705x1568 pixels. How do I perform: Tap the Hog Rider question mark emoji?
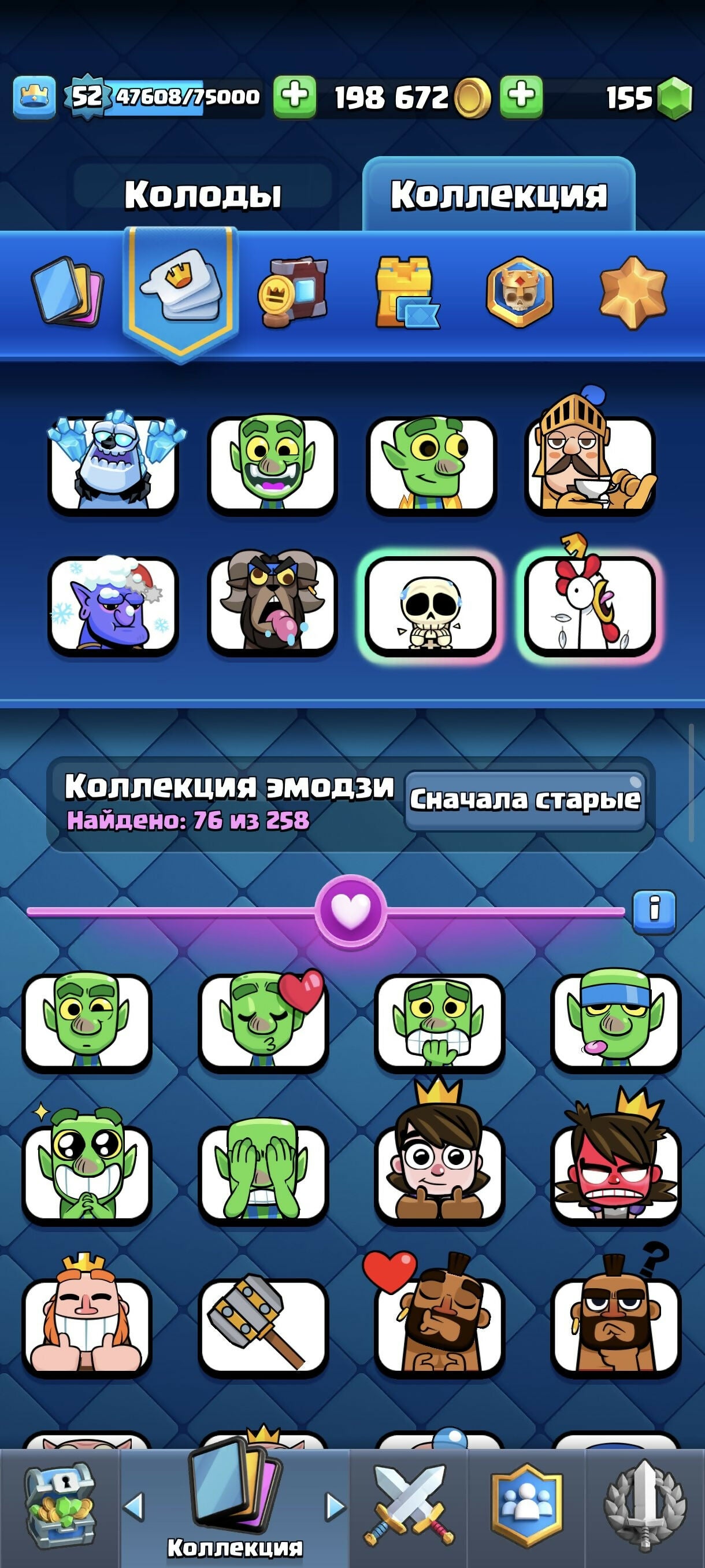click(615, 1326)
